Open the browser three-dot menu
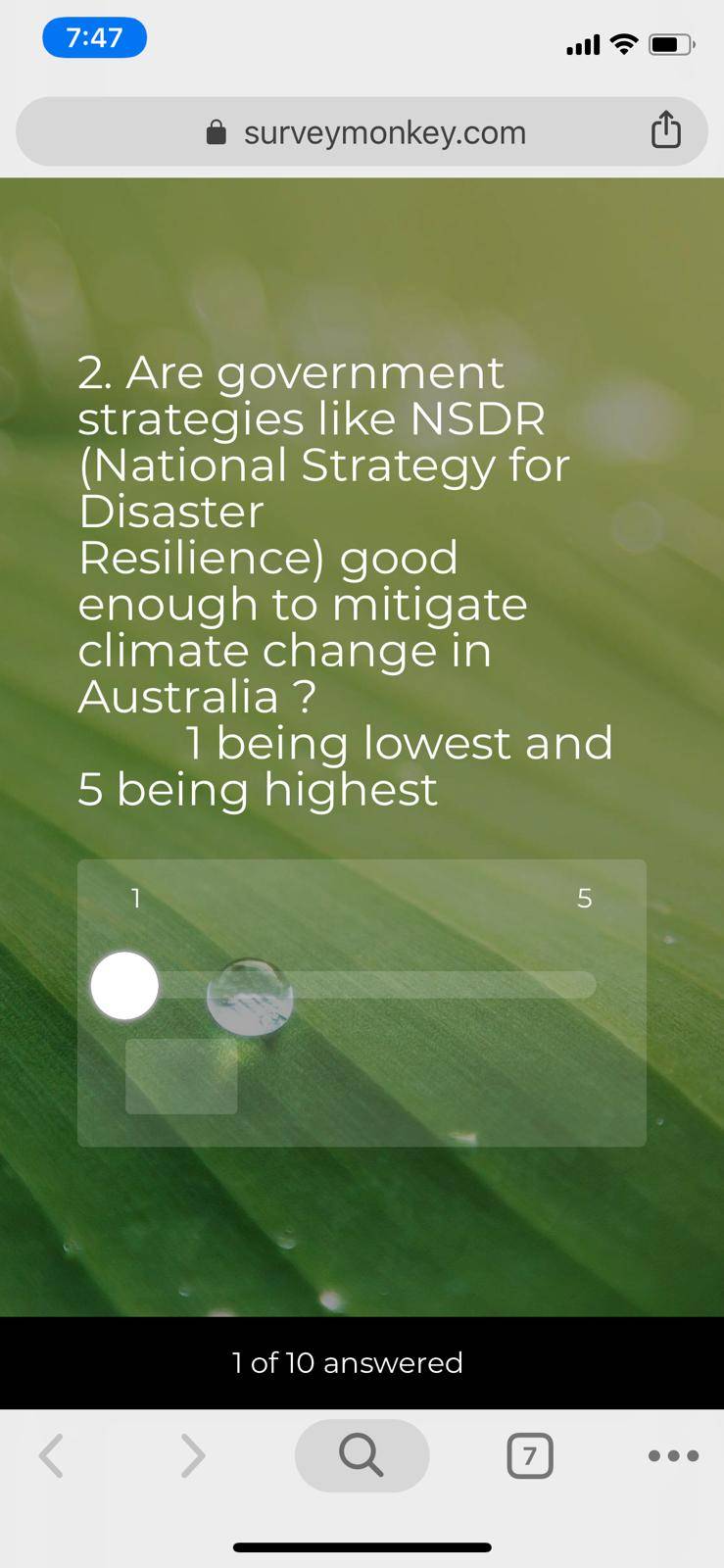Screen dimensions: 724x1568 pos(674,1455)
